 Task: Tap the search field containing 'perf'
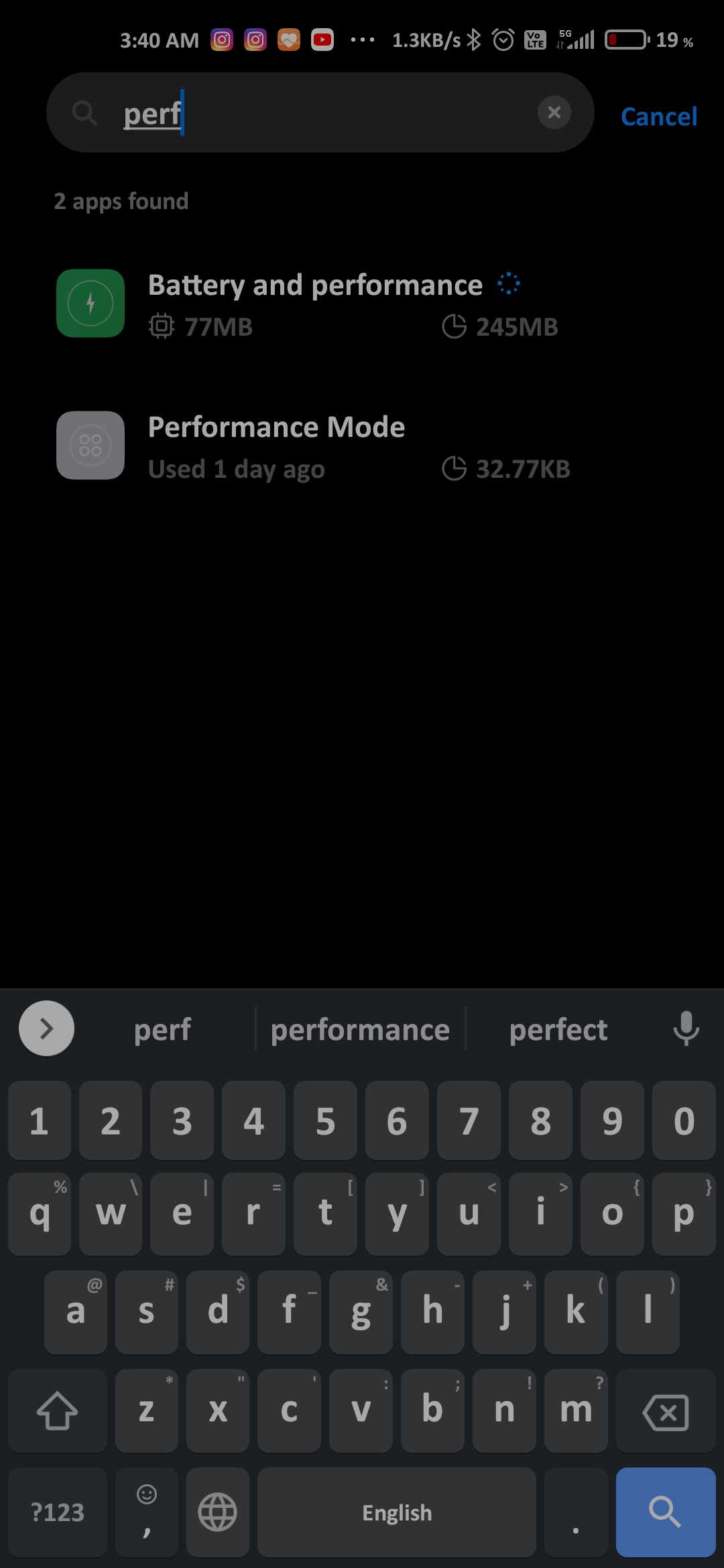tap(320, 113)
